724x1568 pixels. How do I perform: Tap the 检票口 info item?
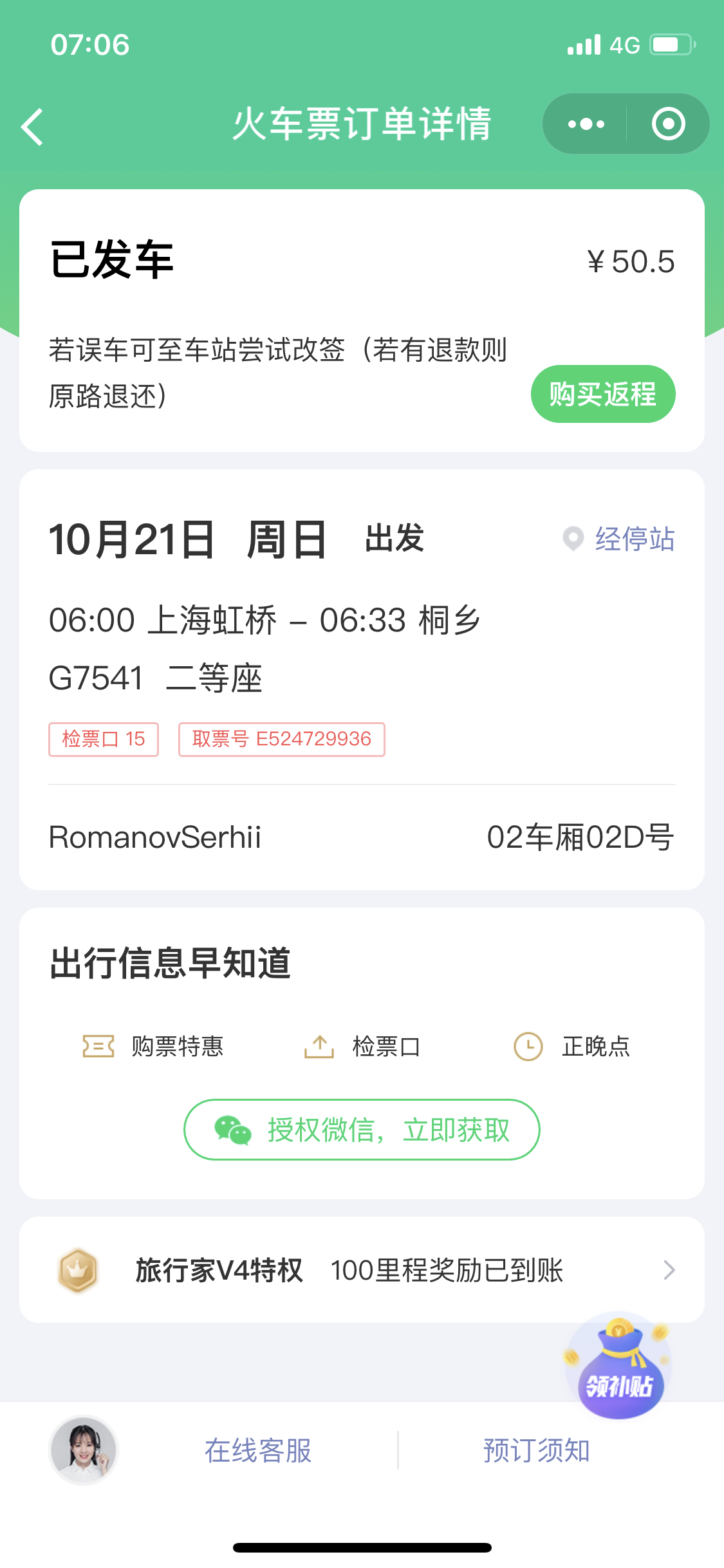pos(362,1047)
